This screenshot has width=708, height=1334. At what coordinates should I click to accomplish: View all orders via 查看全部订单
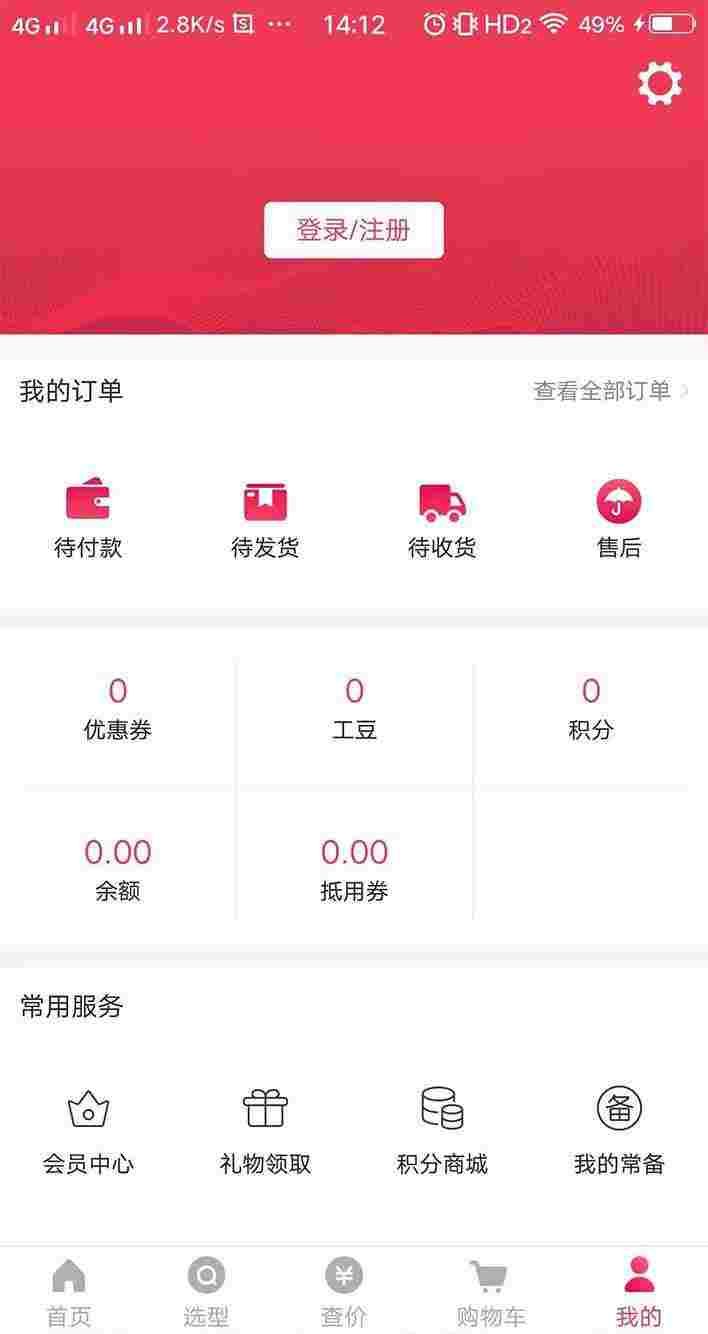(611, 391)
